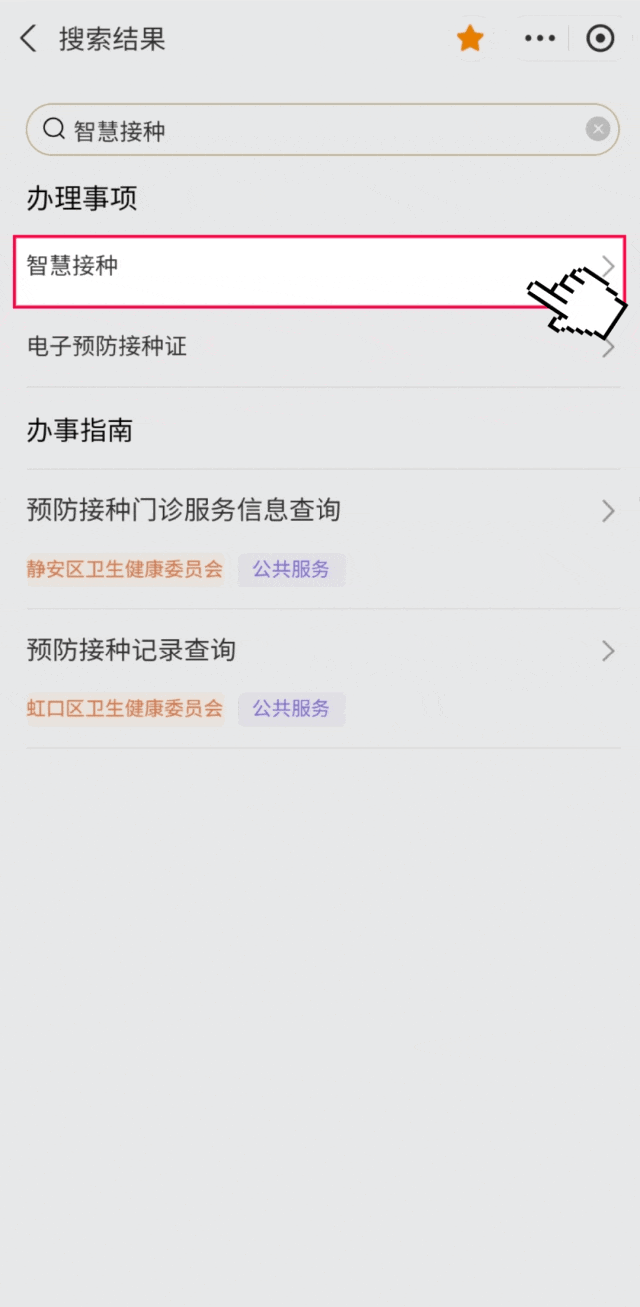Tap the orange favorite star
This screenshot has height=1307, width=640.
[x=470, y=39]
